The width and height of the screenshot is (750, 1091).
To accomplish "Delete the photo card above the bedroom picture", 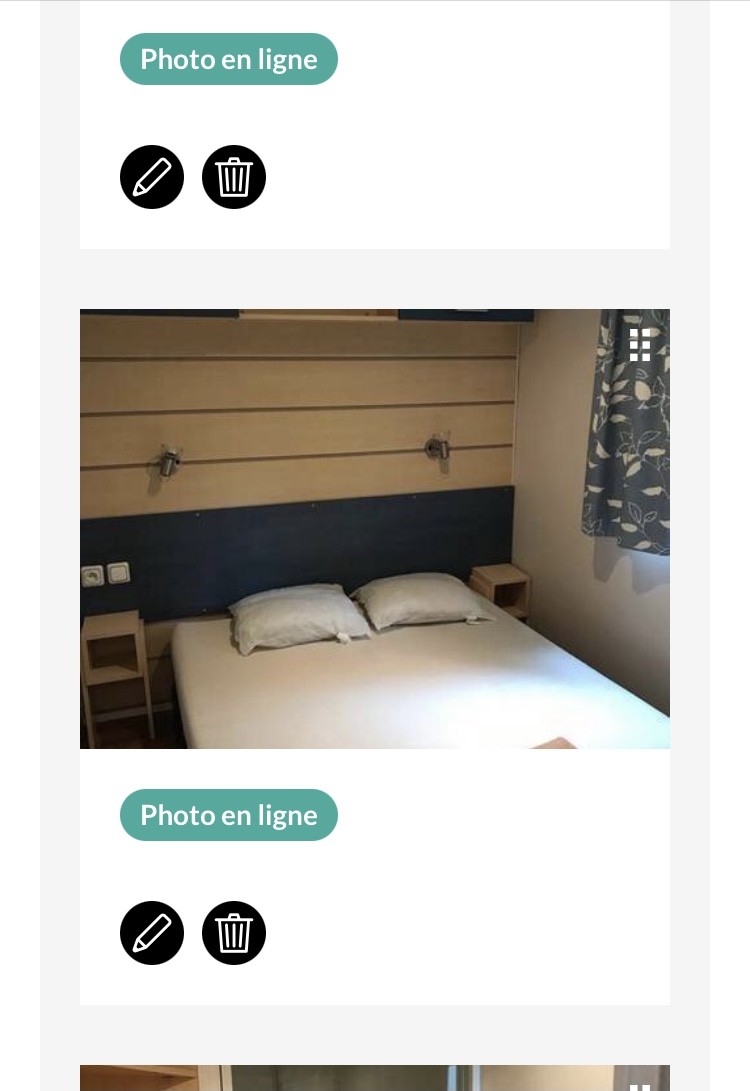I will point(234,177).
